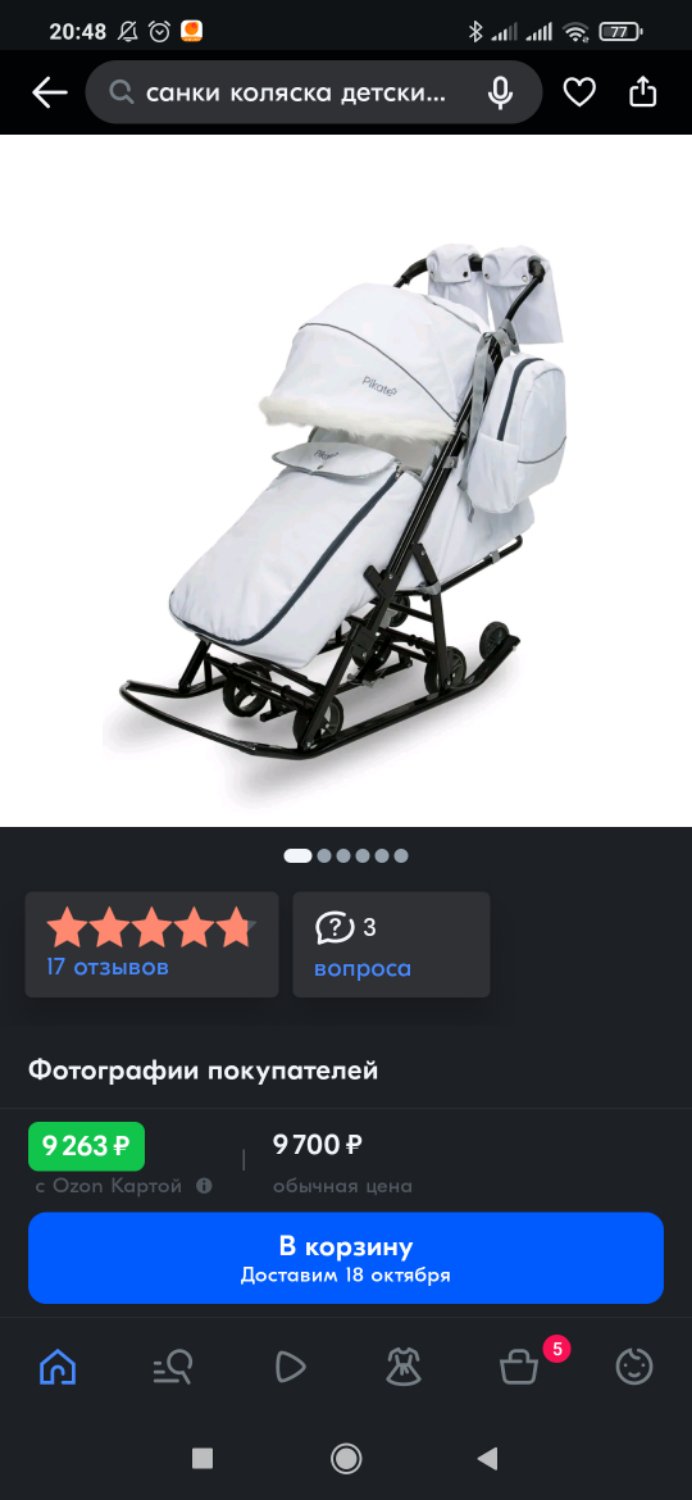The height and width of the screenshot is (1500, 692).
Task: Open the dress-icon fashion tab
Action: point(403,1366)
